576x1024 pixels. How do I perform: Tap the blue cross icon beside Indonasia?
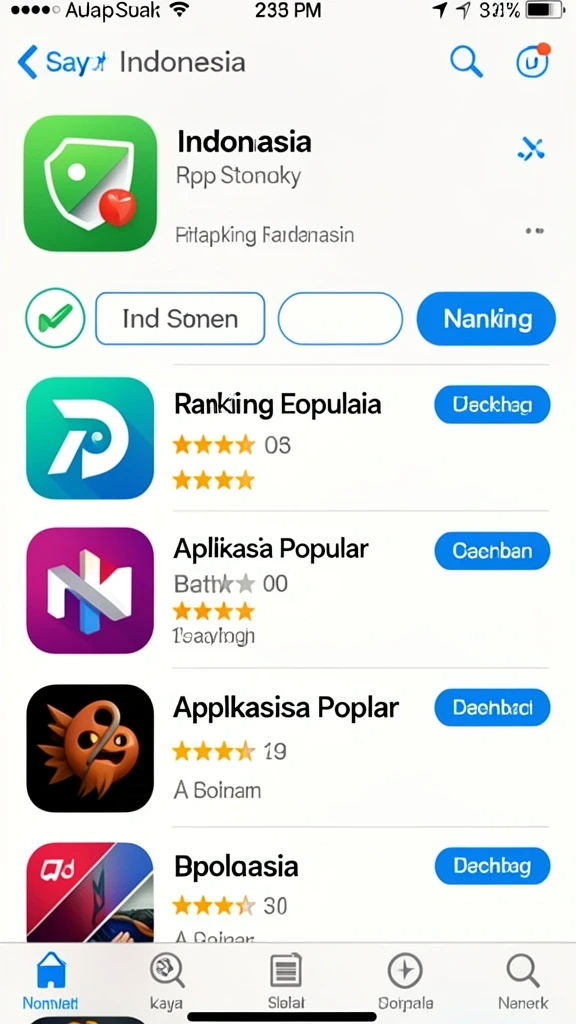(x=531, y=149)
